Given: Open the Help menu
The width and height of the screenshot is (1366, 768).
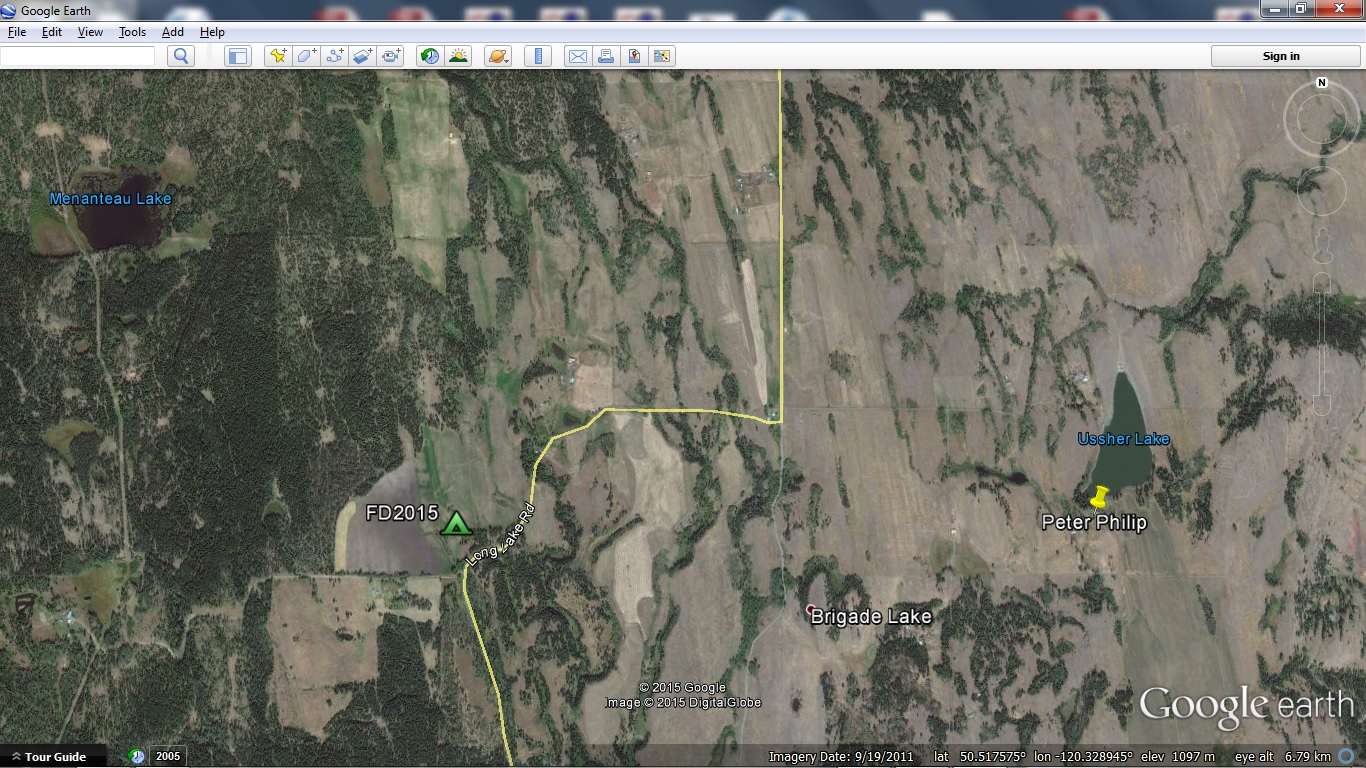Looking at the screenshot, I should click(x=212, y=32).
